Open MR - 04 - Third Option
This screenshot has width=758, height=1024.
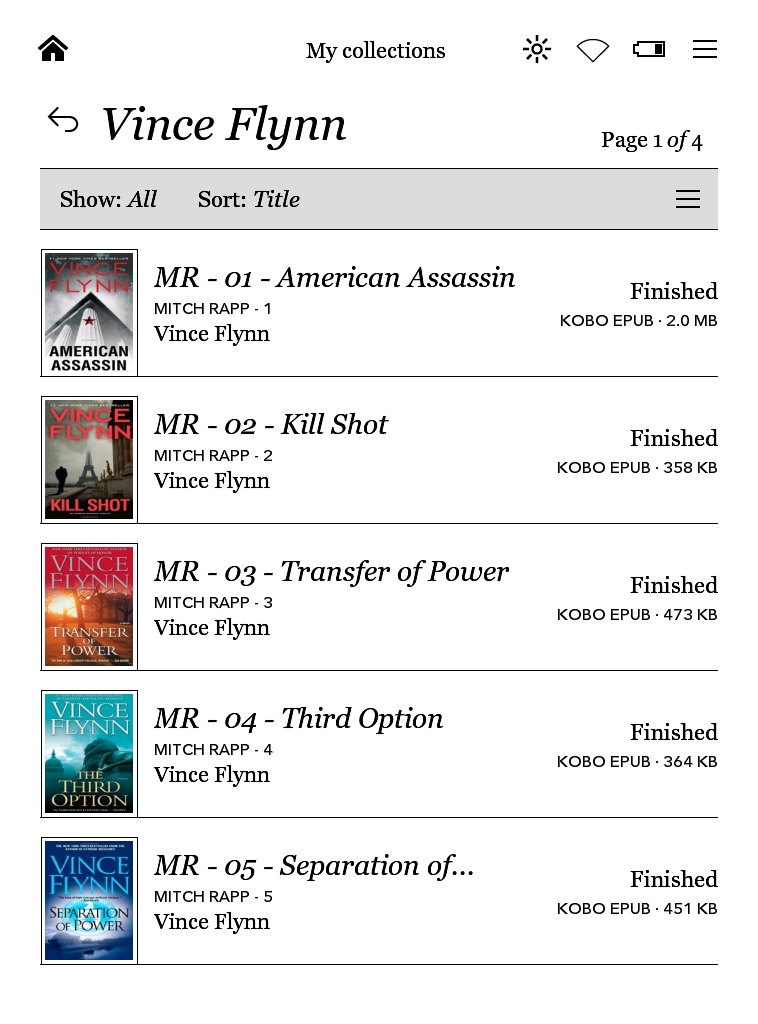[x=298, y=719]
